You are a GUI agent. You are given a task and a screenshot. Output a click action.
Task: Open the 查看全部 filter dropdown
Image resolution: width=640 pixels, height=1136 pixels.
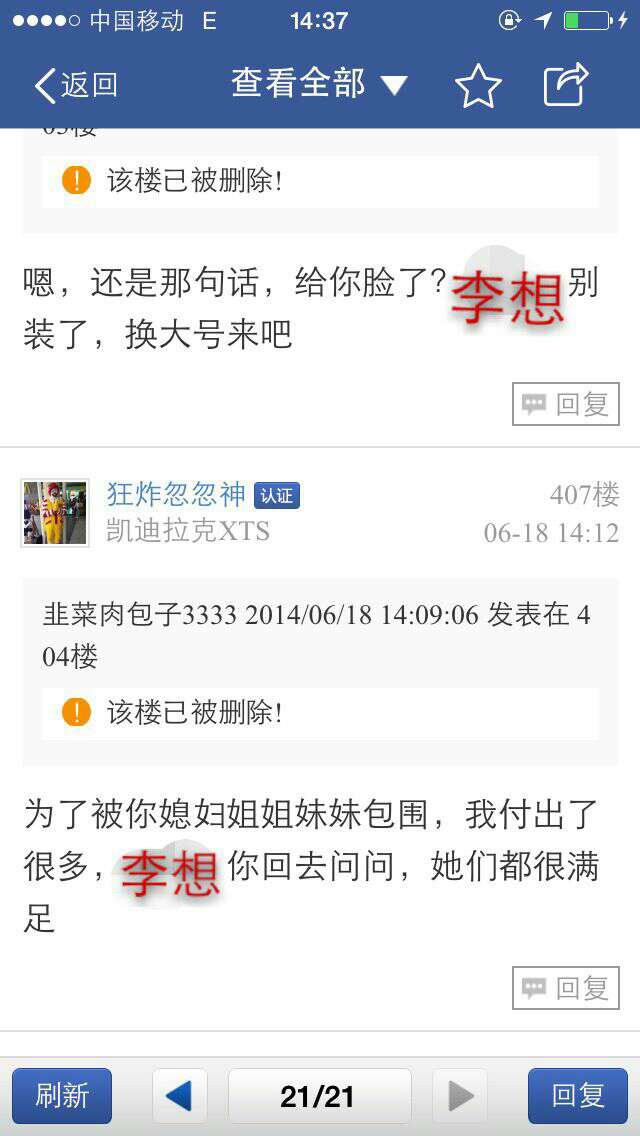point(318,84)
